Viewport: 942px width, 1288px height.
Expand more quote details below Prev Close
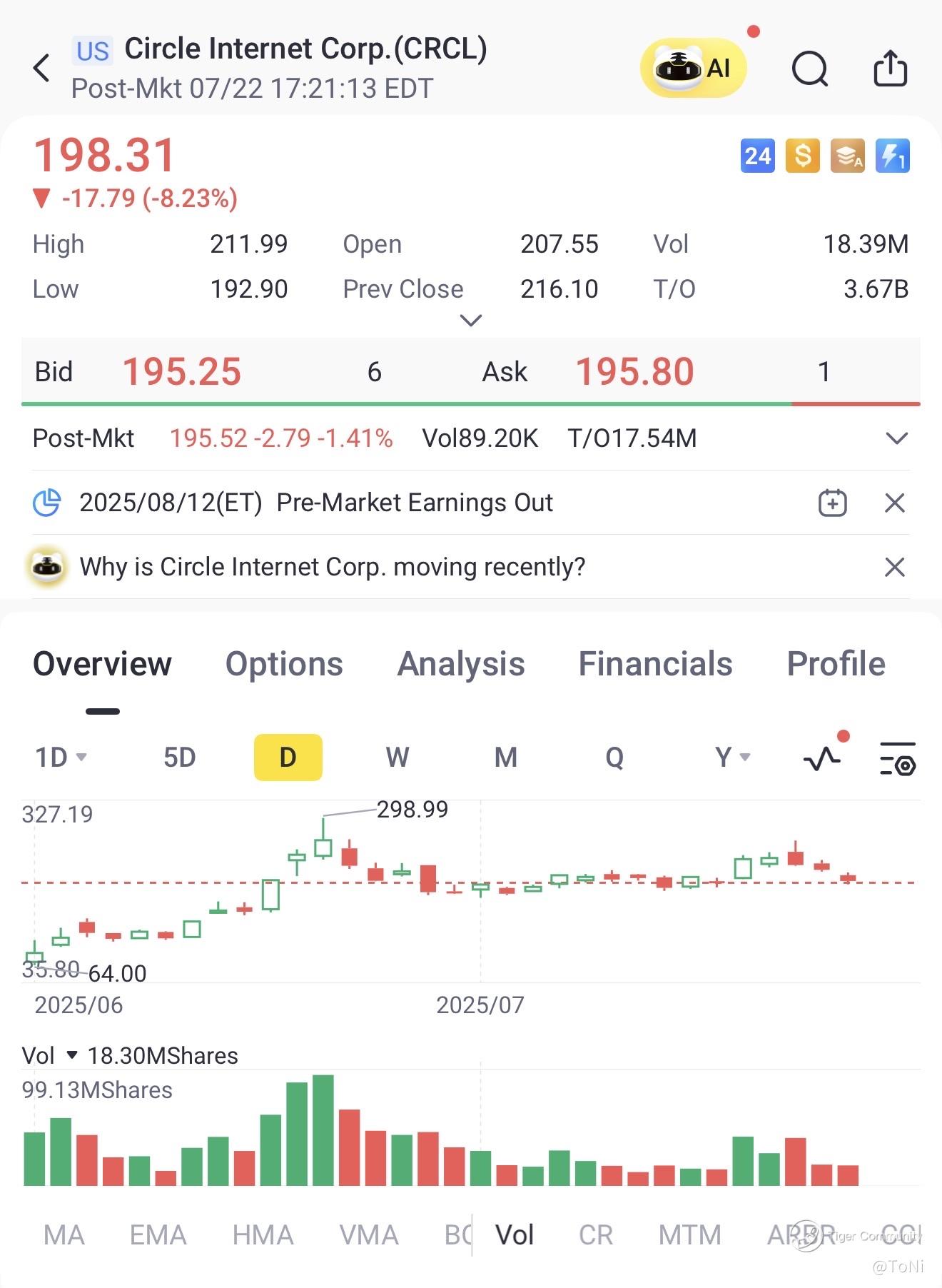pyautogui.click(x=471, y=321)
